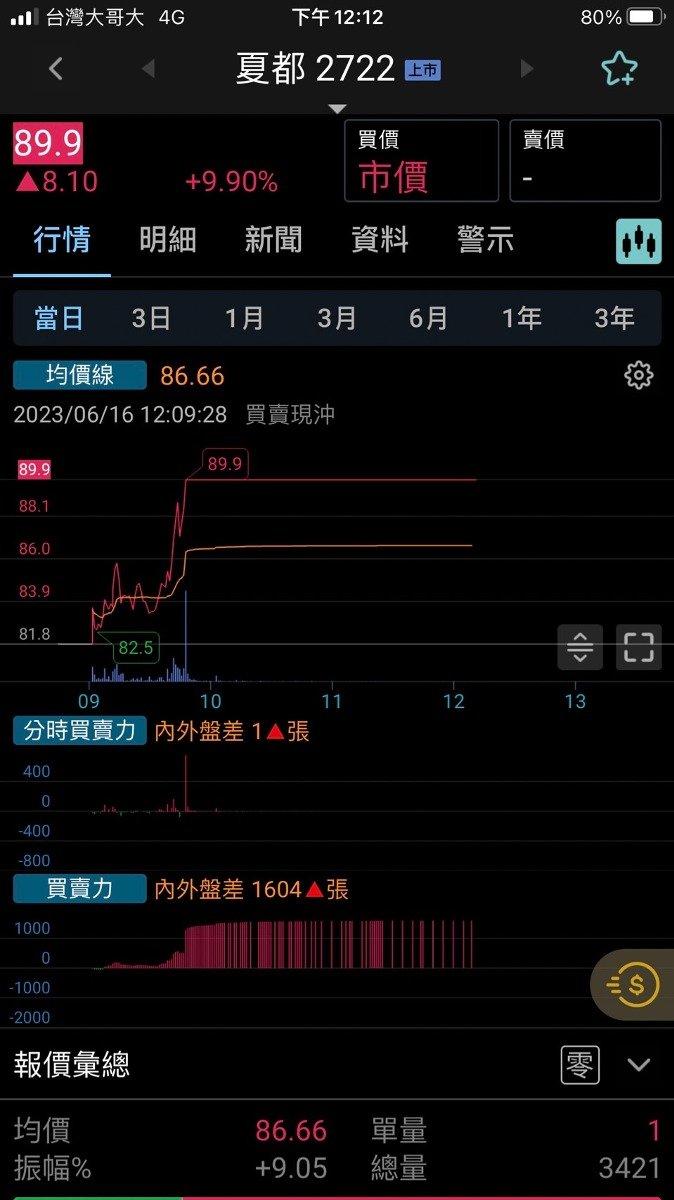674x1200 pixels.
Task: Switch chart range to 1月
Action: pyautogui.click(x=244, y=319)
